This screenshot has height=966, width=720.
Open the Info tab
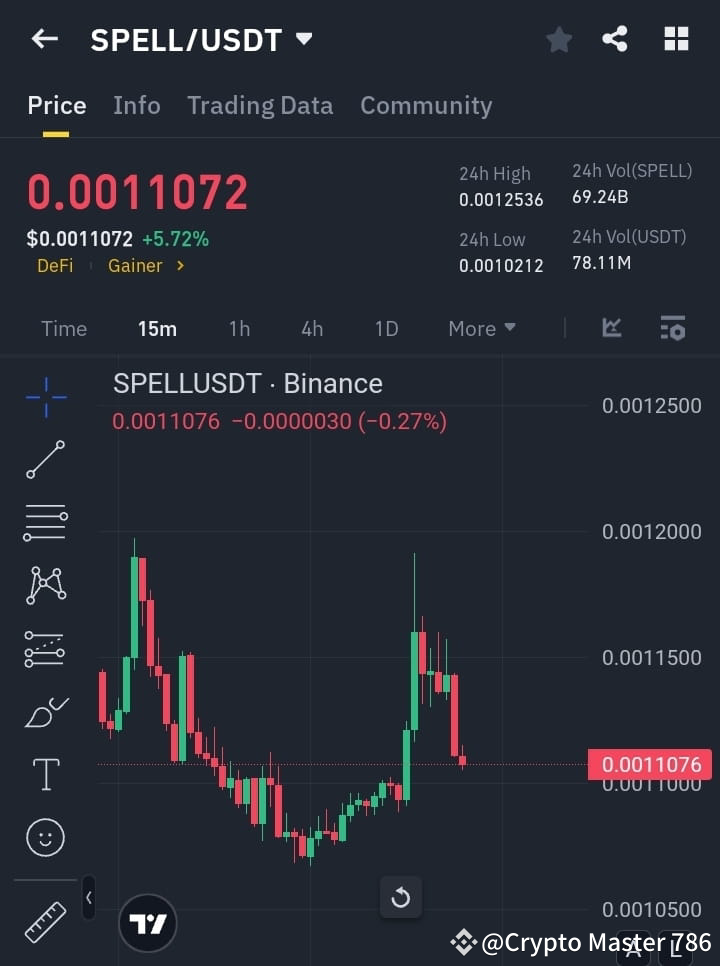137,105
